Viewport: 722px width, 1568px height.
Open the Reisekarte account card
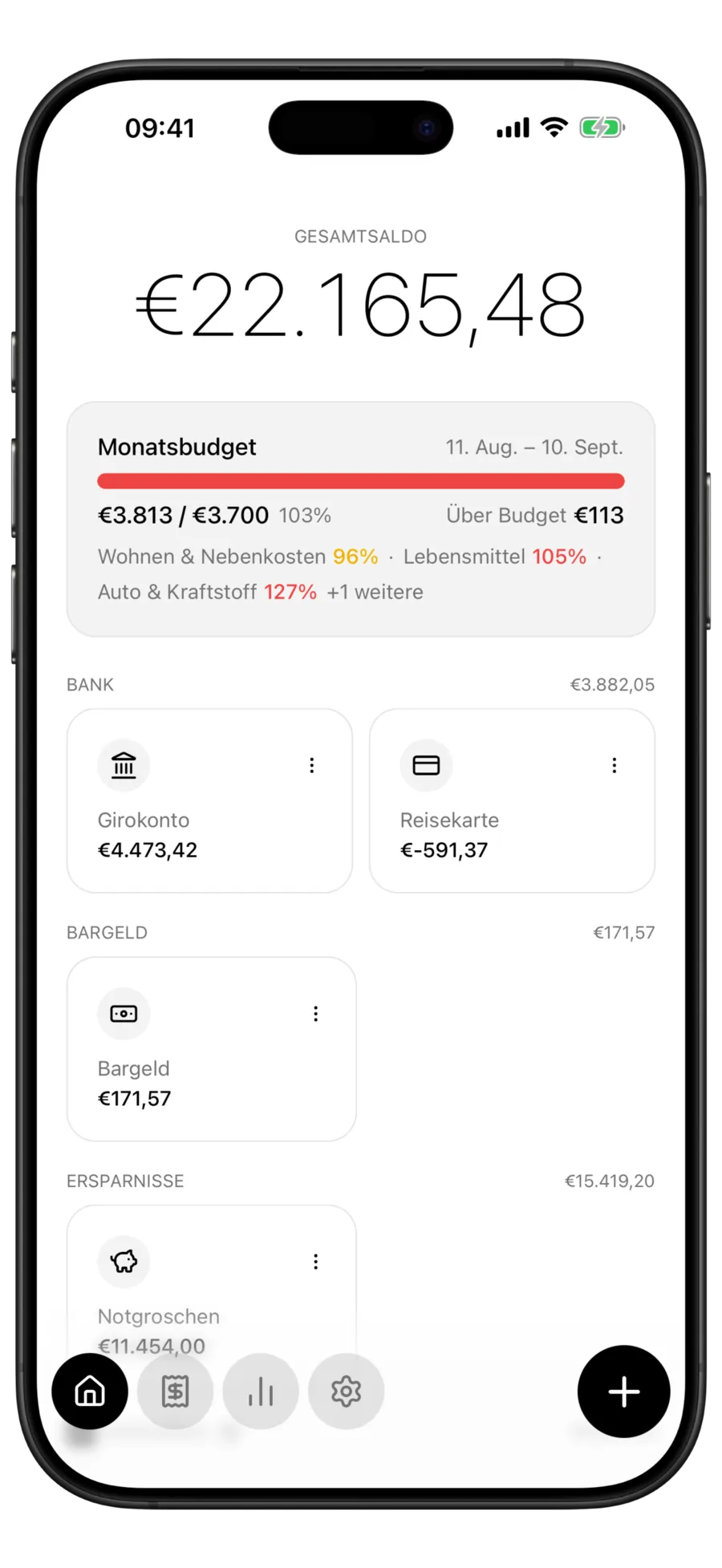[512, 800]
